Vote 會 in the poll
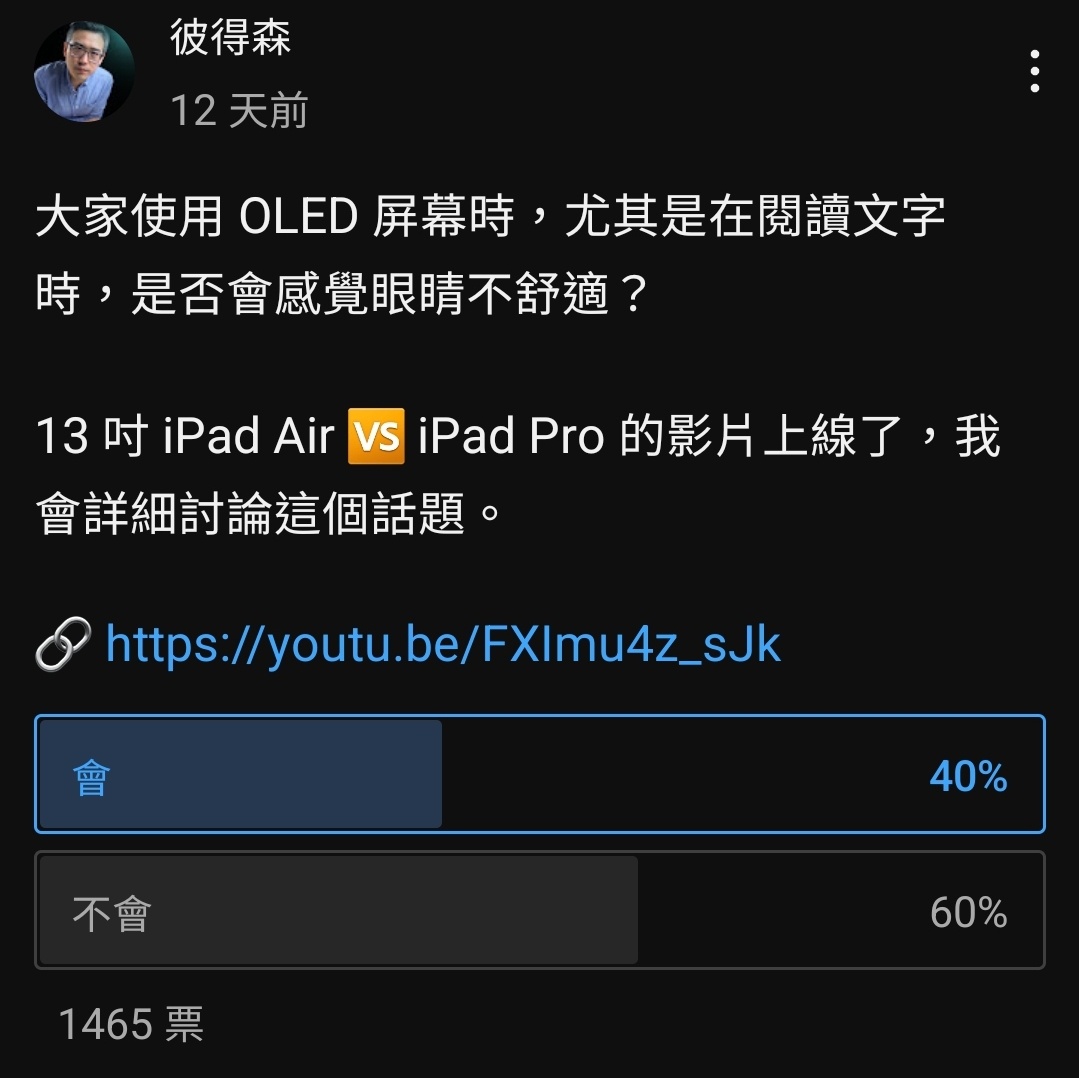The width and height of the screenshot is (1079, 1078). tap(539, 775)
